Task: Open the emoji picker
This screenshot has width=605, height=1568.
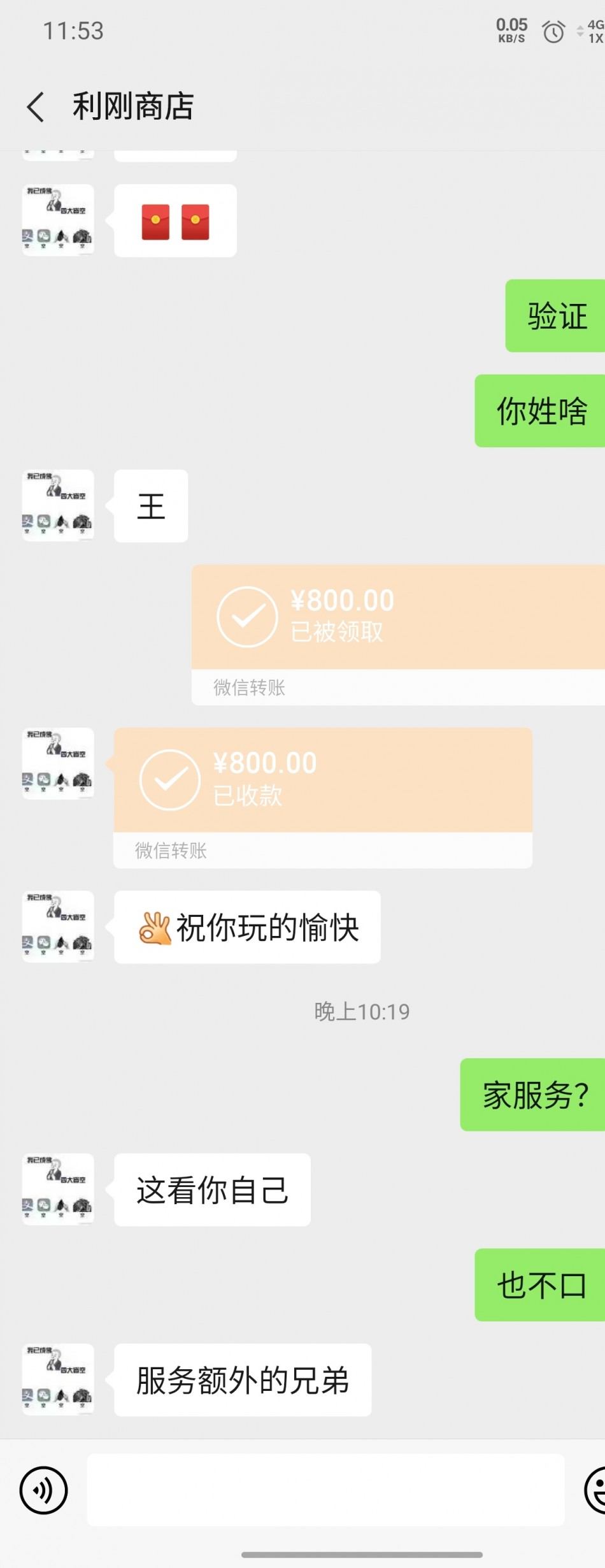Action: tap(595, 1490)
